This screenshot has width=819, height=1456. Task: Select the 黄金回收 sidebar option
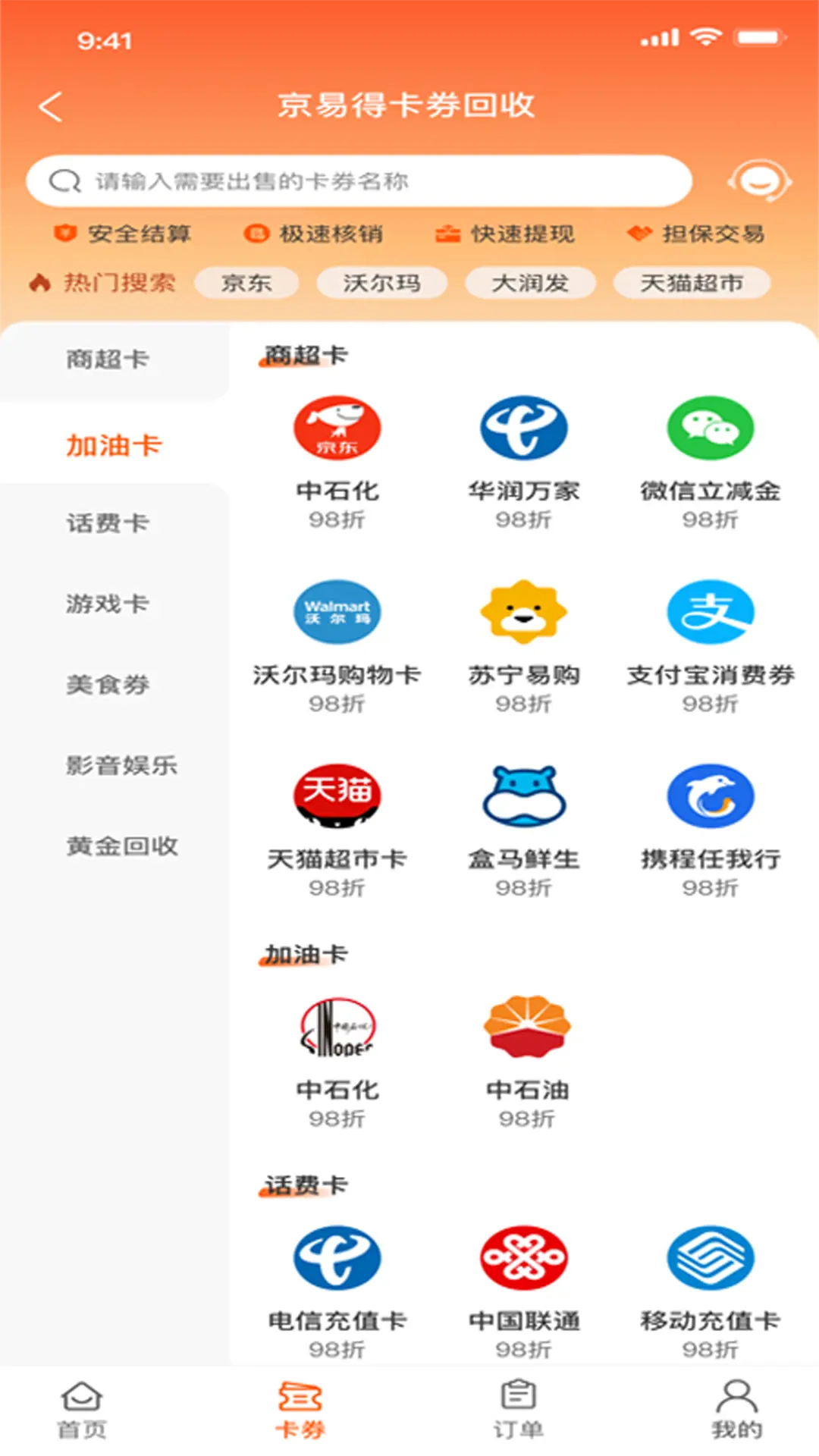click(121, 847)
